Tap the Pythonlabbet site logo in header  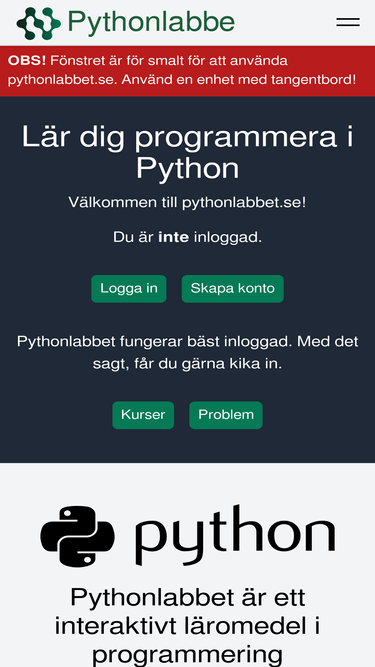click(125, 23)
